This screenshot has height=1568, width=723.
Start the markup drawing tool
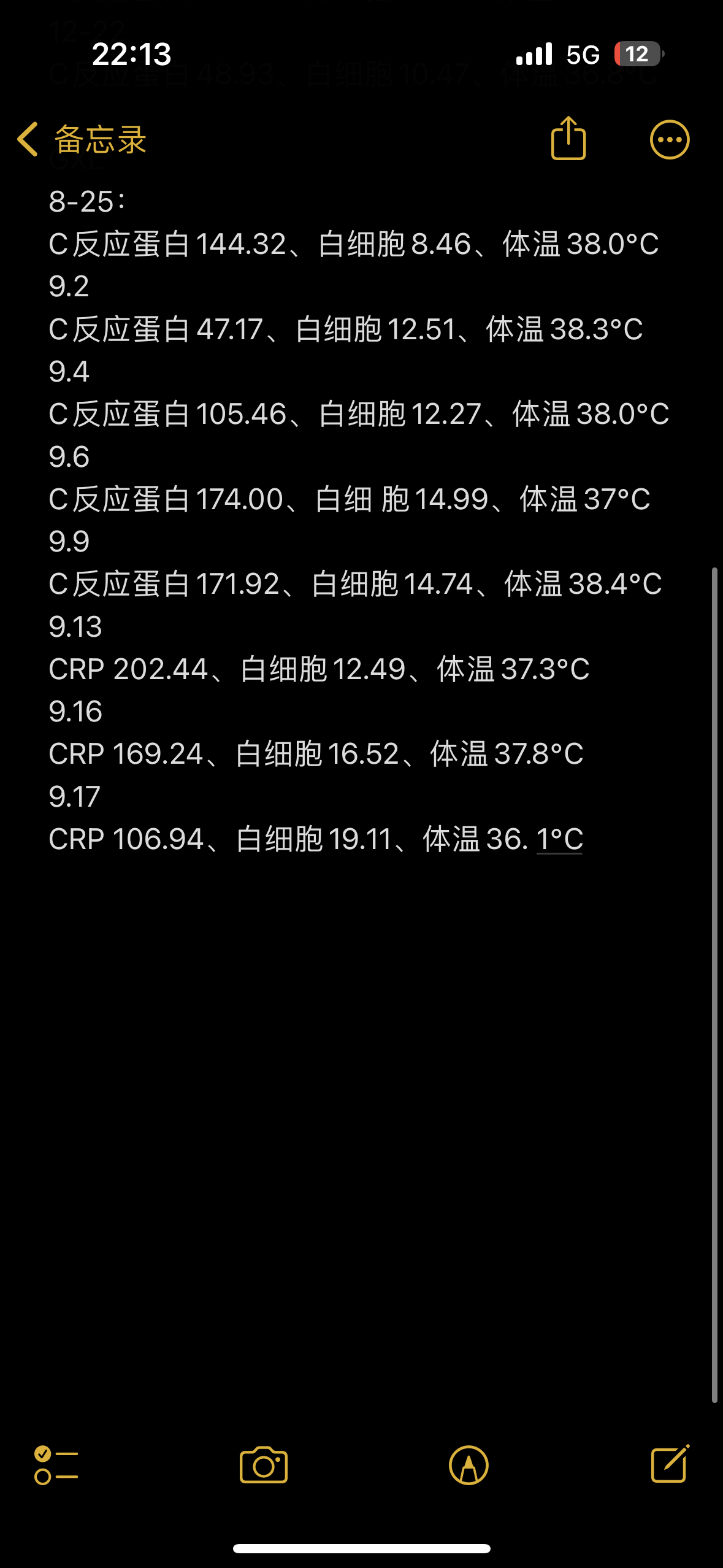(x=469, y=1465)
